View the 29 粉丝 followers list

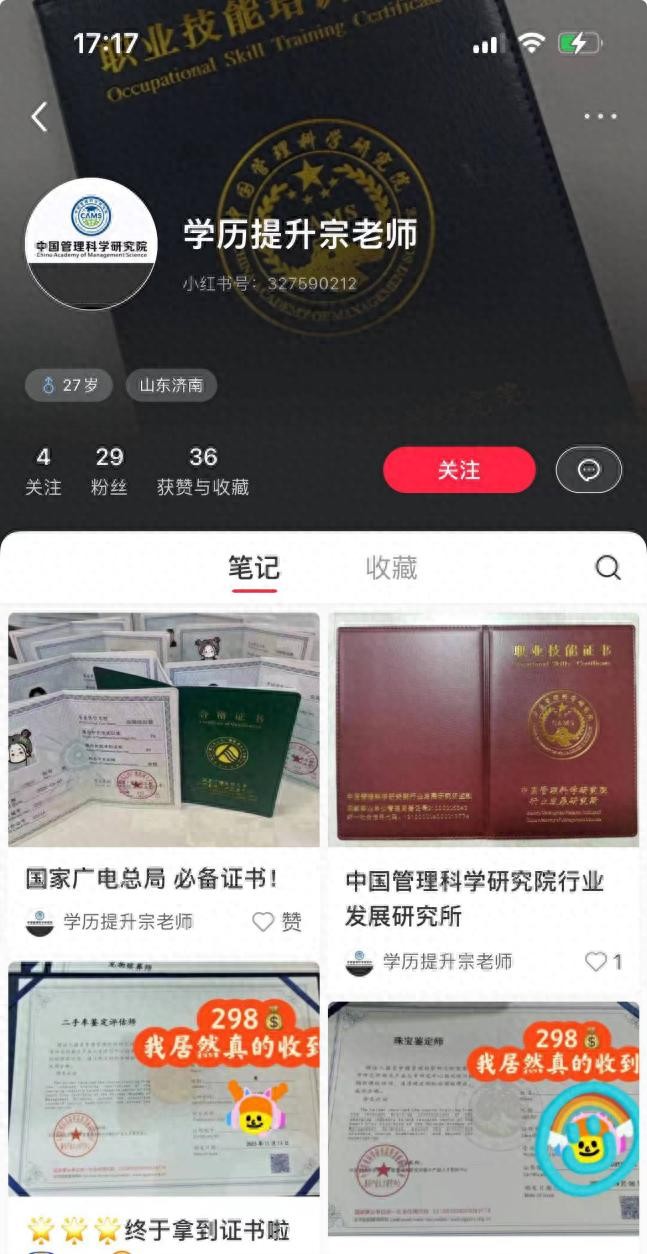tap(109, 471)
